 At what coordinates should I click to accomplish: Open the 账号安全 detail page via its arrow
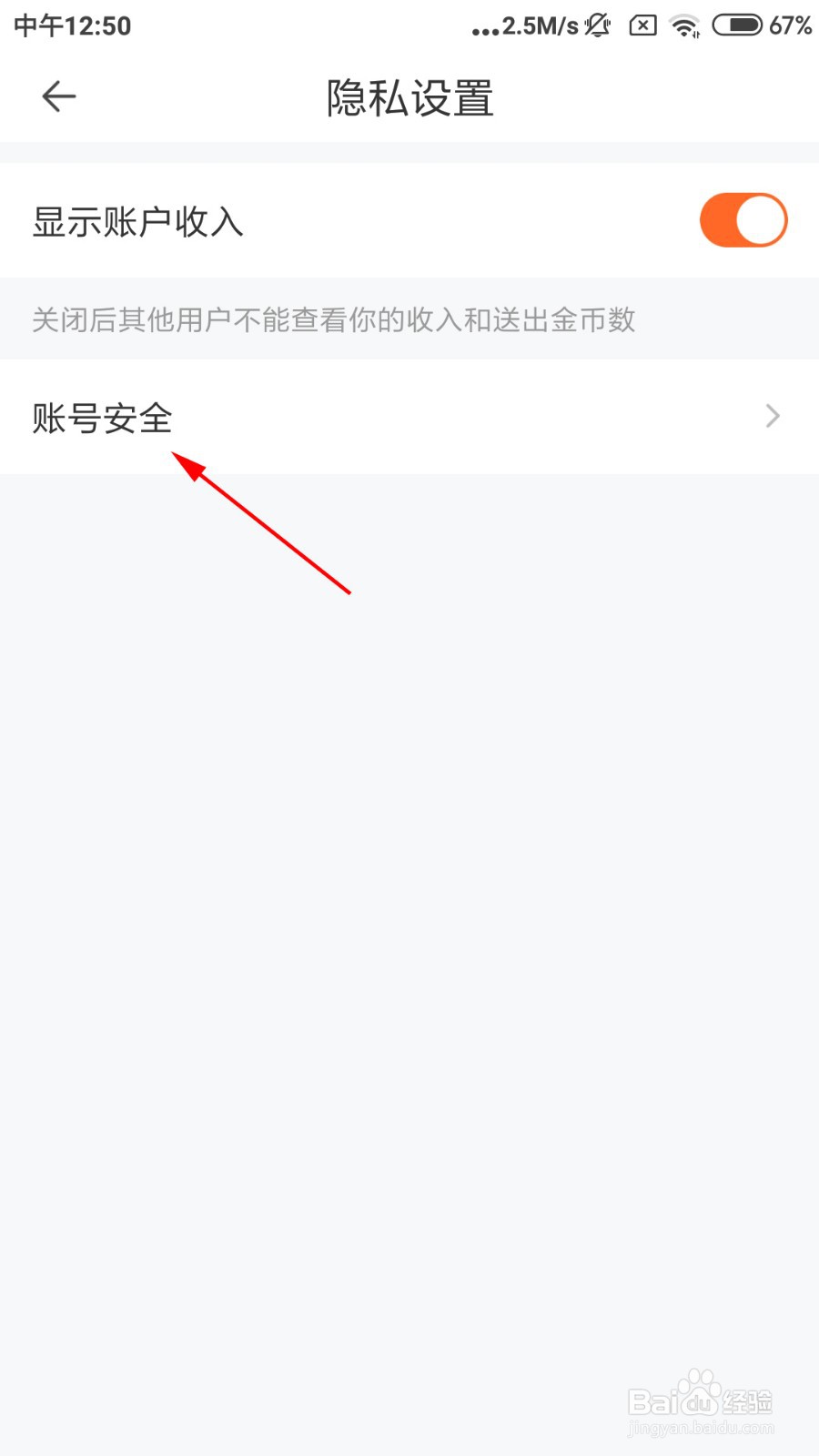[x=772, y=416]
